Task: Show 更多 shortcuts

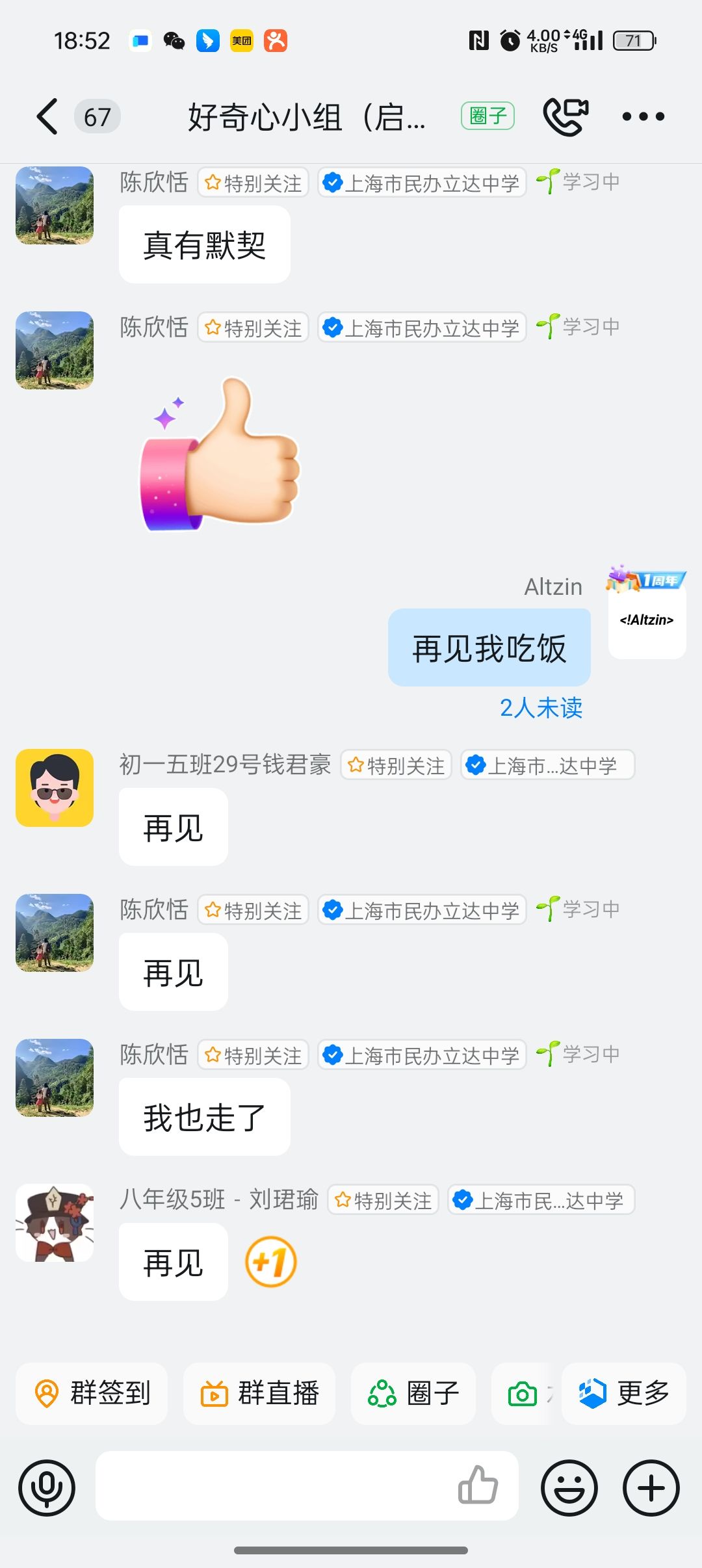Action: click(x=623, y=1393)
